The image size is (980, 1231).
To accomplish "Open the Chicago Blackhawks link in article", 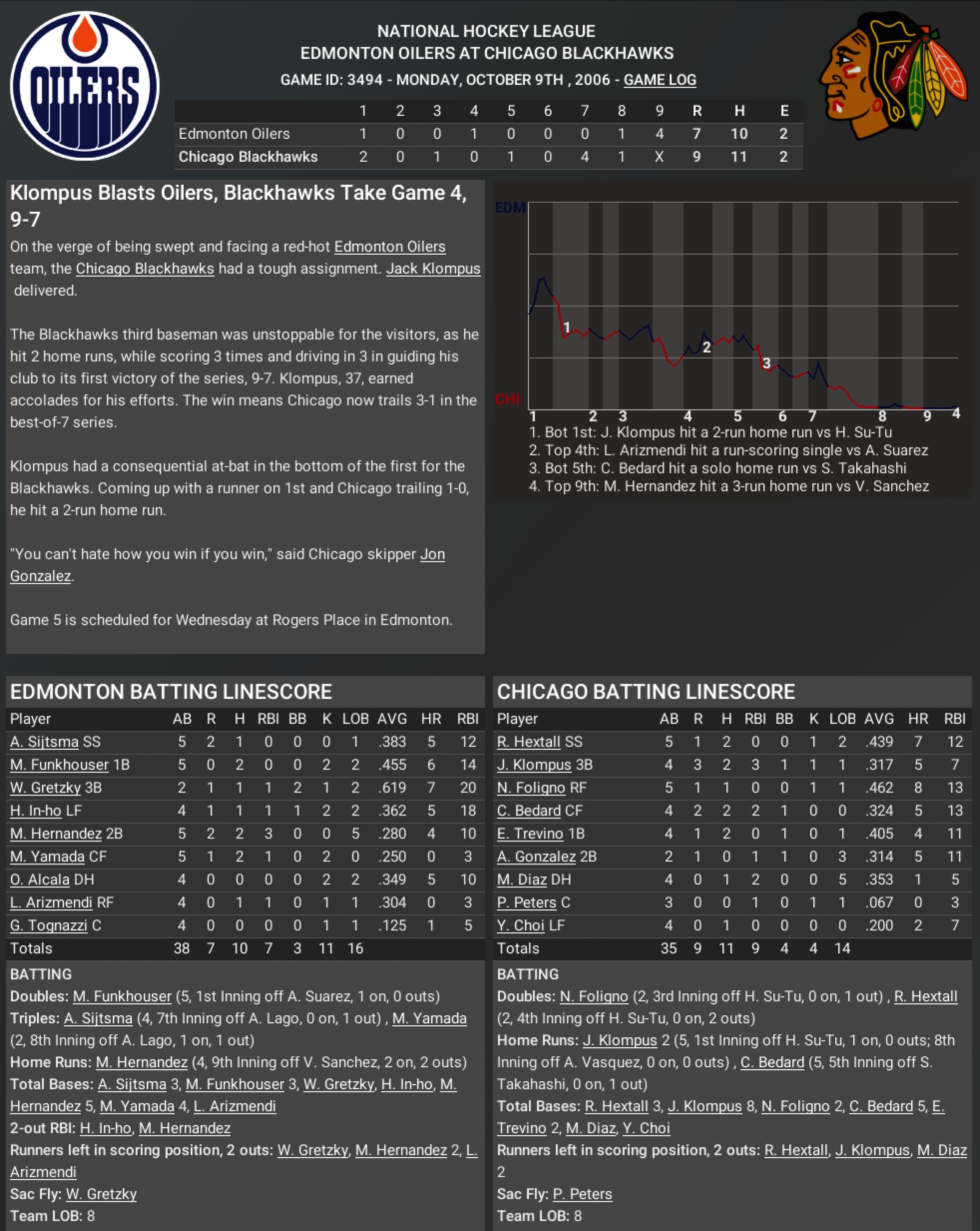I will click(144, 268).
